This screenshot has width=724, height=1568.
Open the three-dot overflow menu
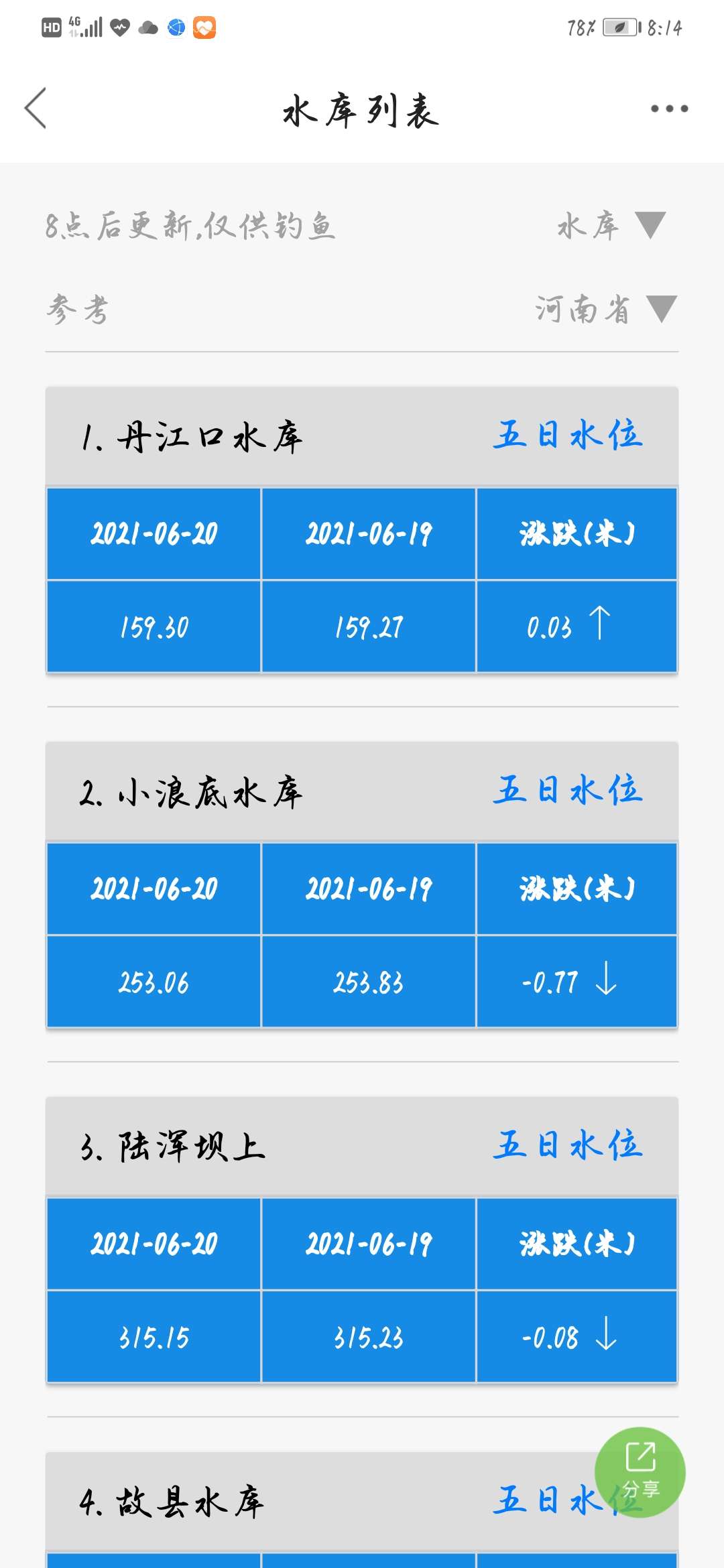pyautogui.click(x=669, y=109)
